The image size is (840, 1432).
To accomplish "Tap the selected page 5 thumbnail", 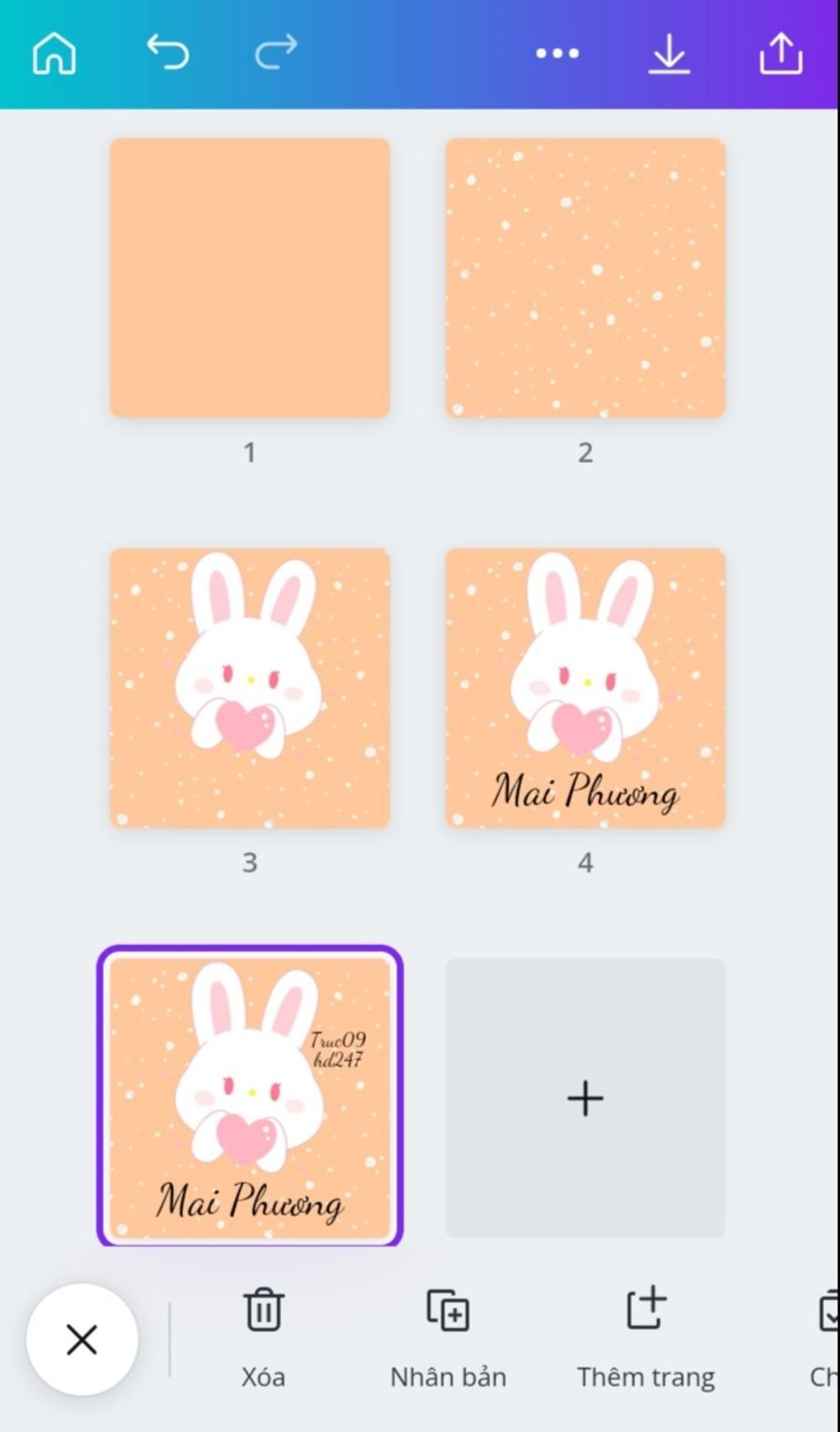I will click(250, 1097).
